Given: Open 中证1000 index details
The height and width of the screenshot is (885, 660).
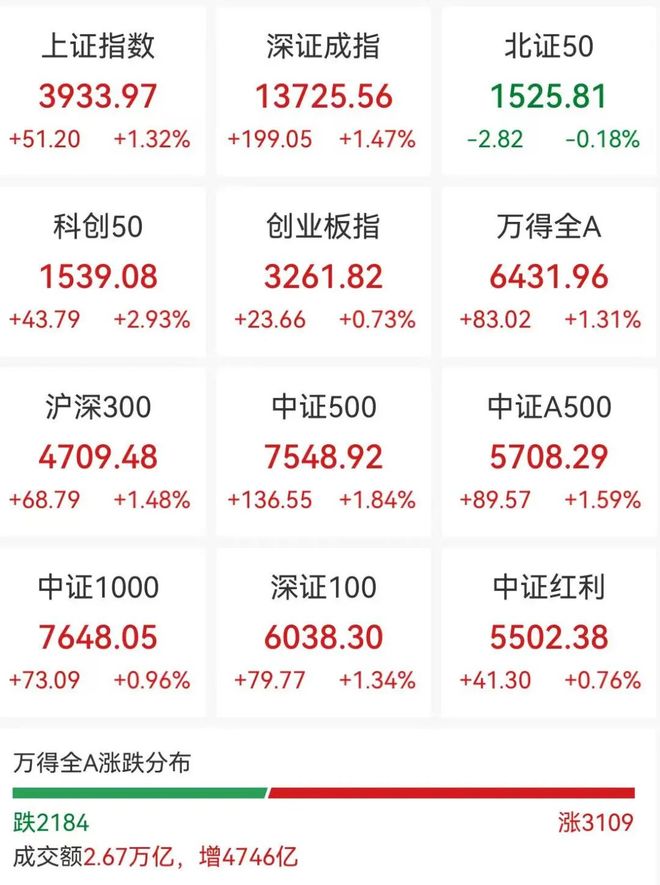Looking at the screenshot, I should pos(99,633).
